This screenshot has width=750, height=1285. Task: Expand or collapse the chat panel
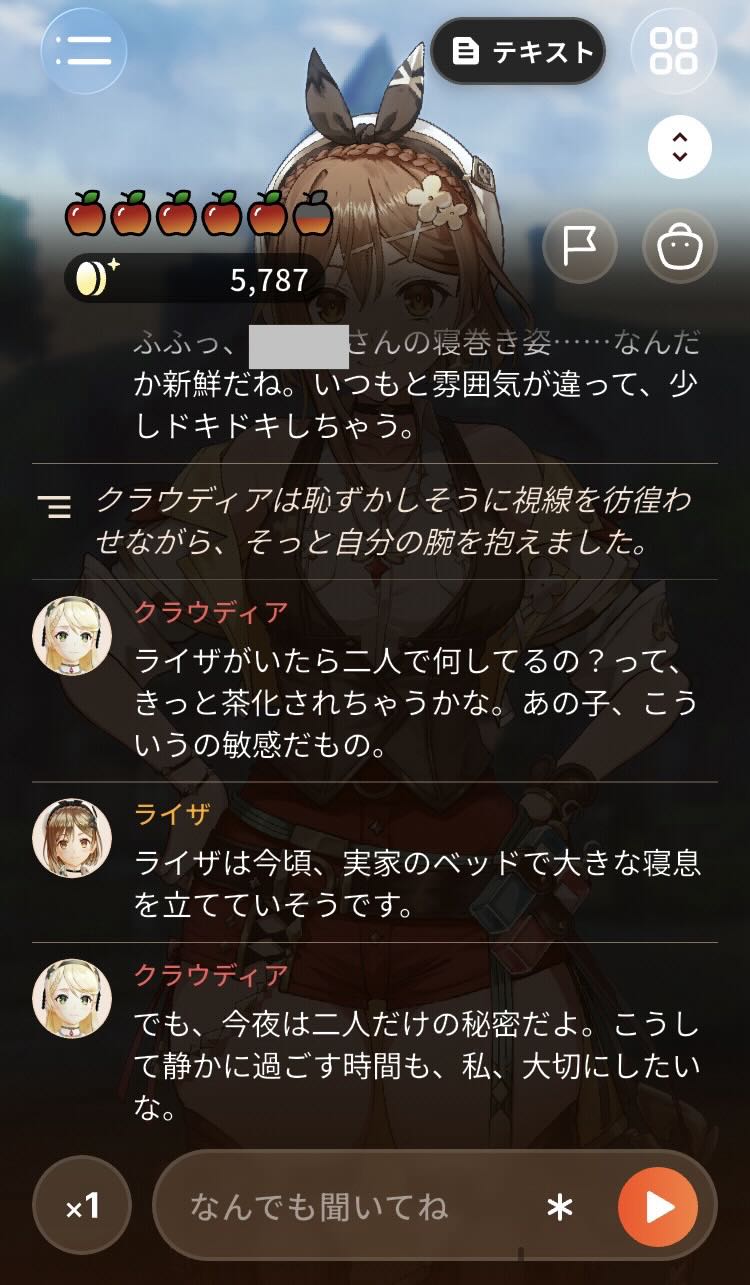(680, 147)
